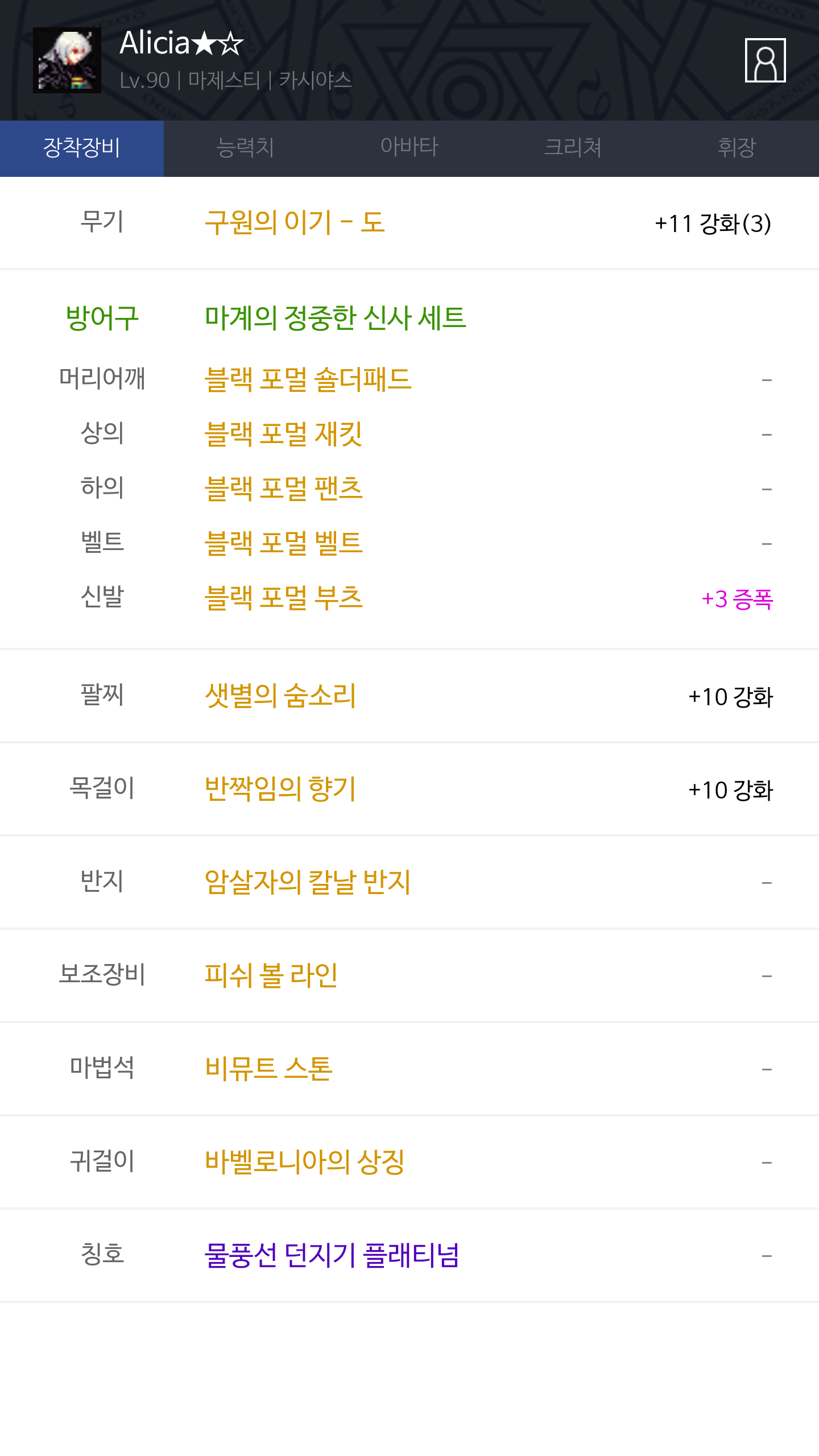Switch to the 능력치 tab
819x1456 pixels.
coord(246,148)
